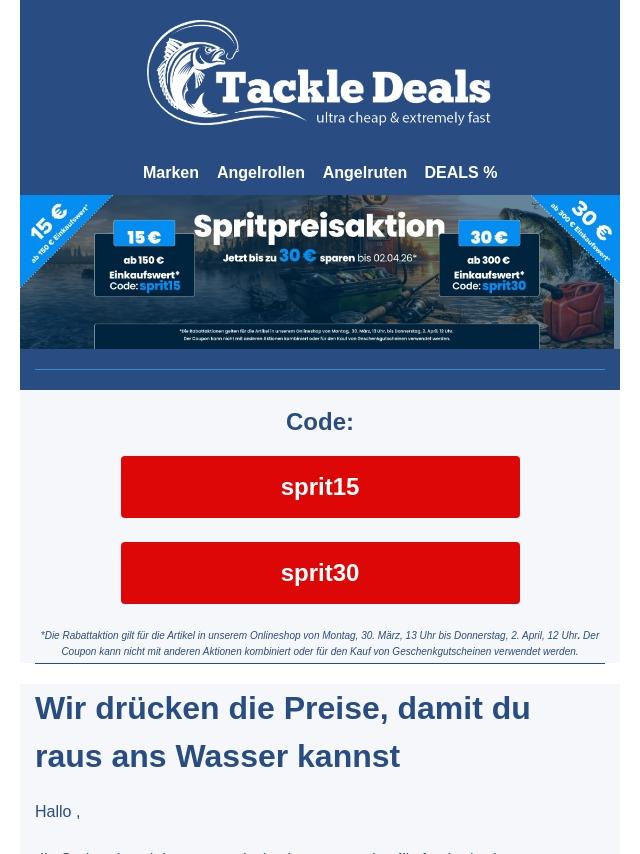Visit the DEALS % section

(460, 172)
